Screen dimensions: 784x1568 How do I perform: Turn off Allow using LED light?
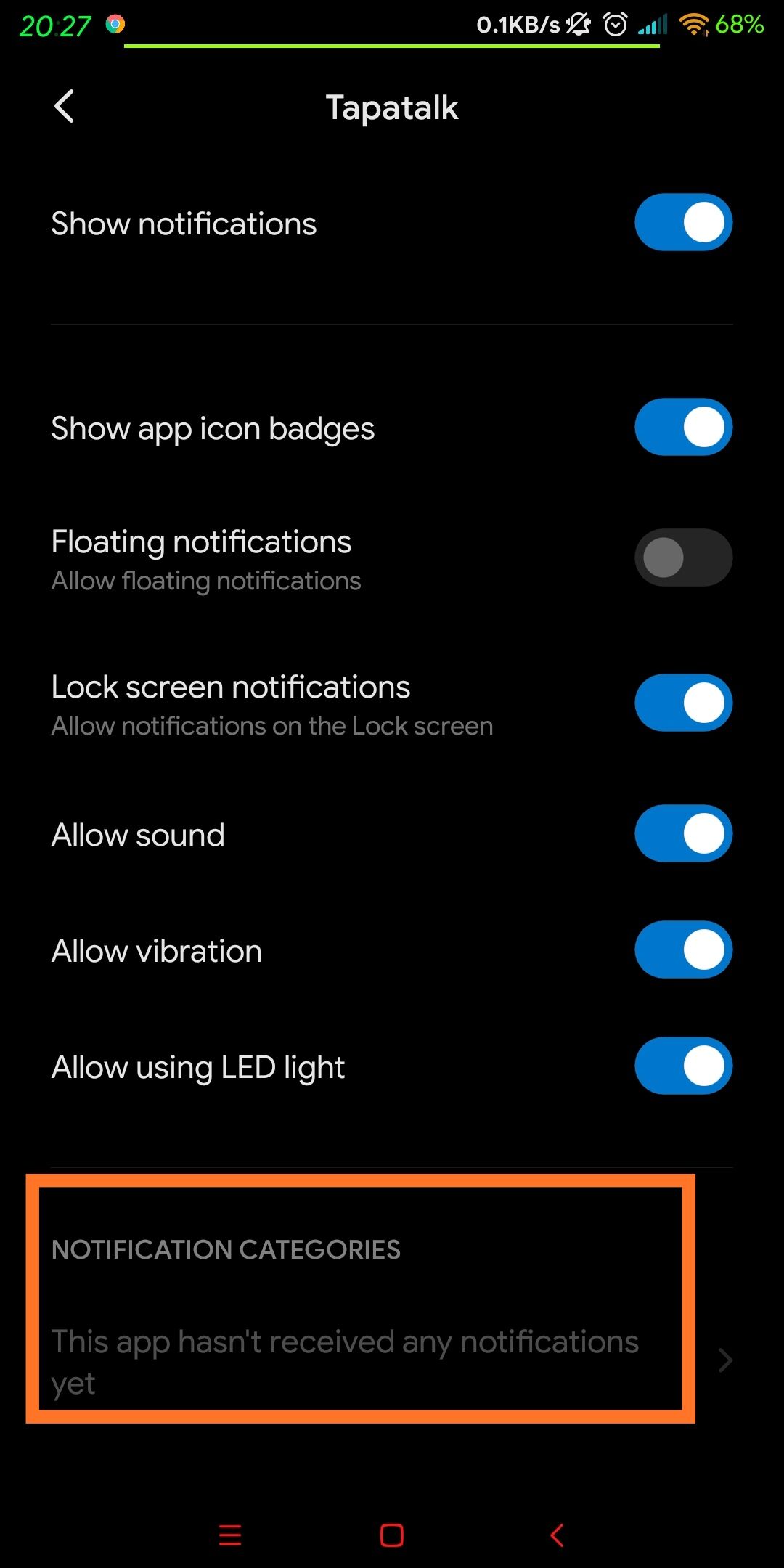point(683,1066)
